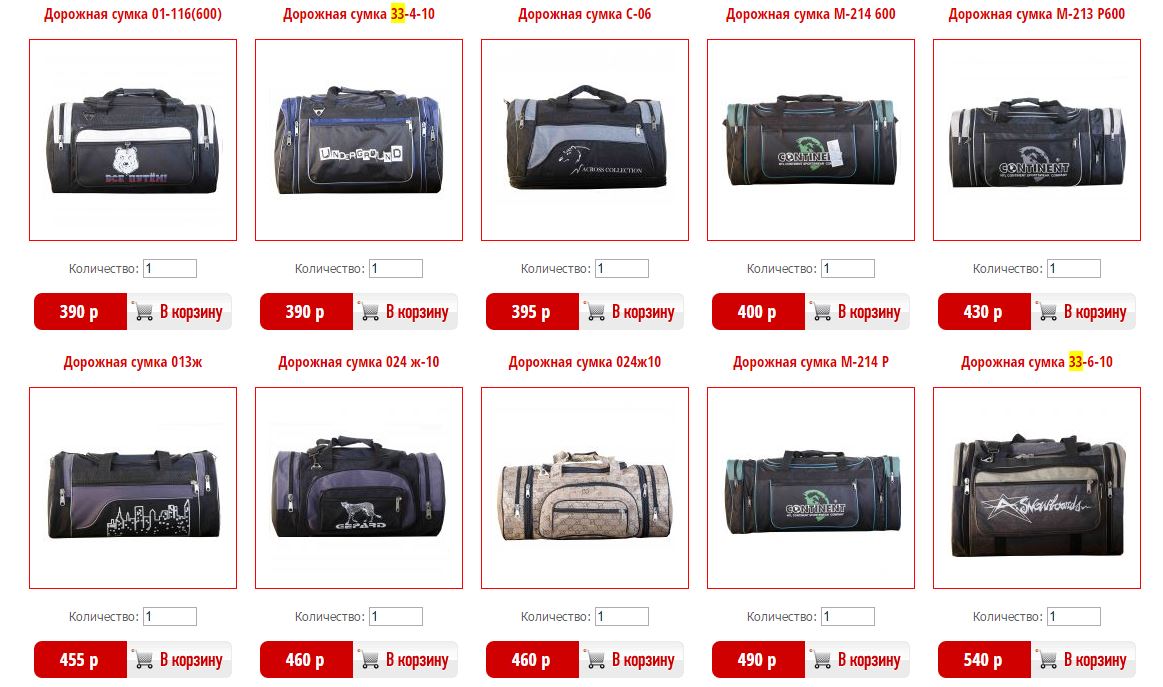Image resolution: width=1163 pixels, height=687 pixels.
Task: Open the Дорожная сумка М-213 Р600 title link
Action: click(1036, 14)
